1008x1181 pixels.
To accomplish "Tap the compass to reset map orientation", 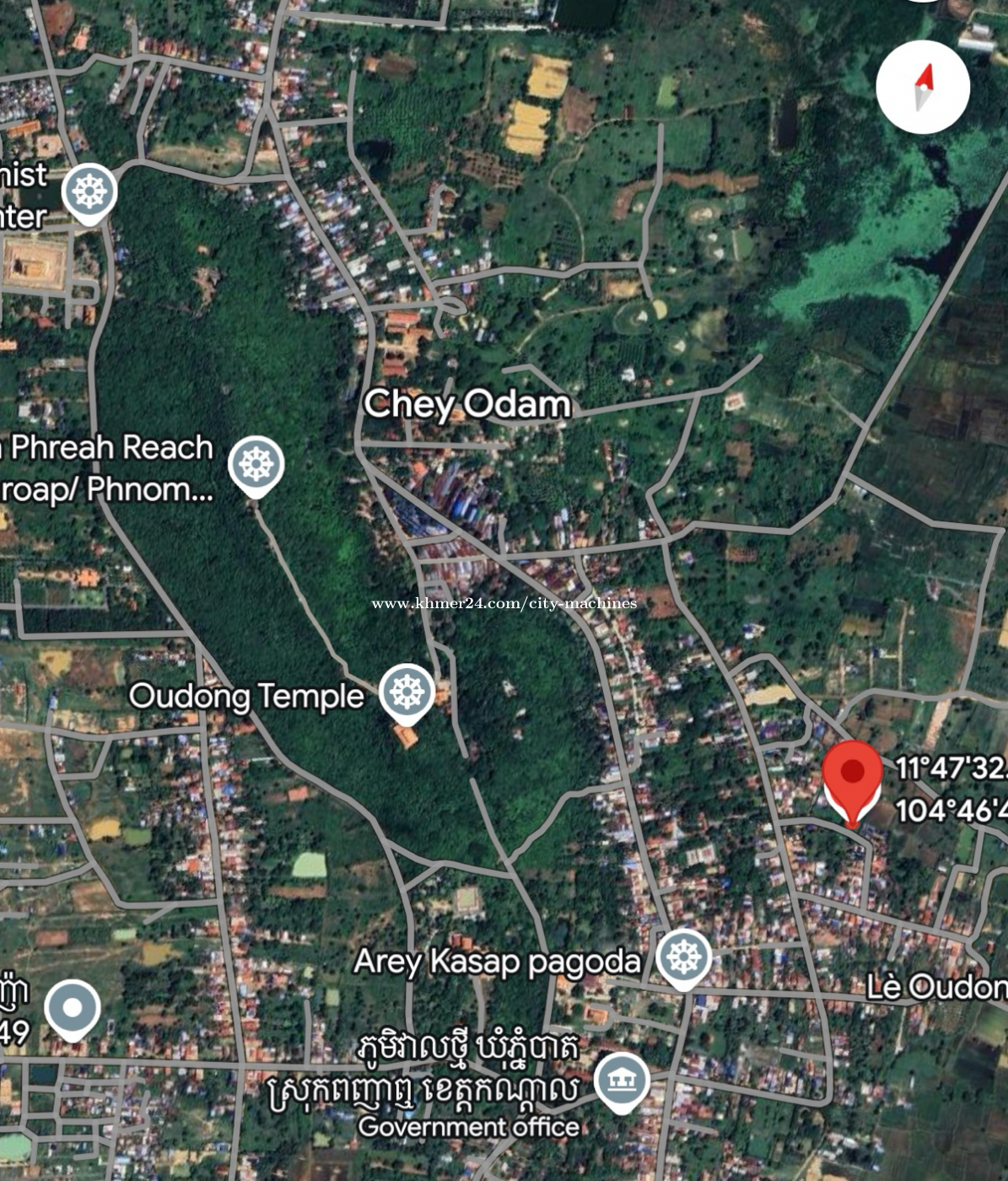I will tap(923, 87).
